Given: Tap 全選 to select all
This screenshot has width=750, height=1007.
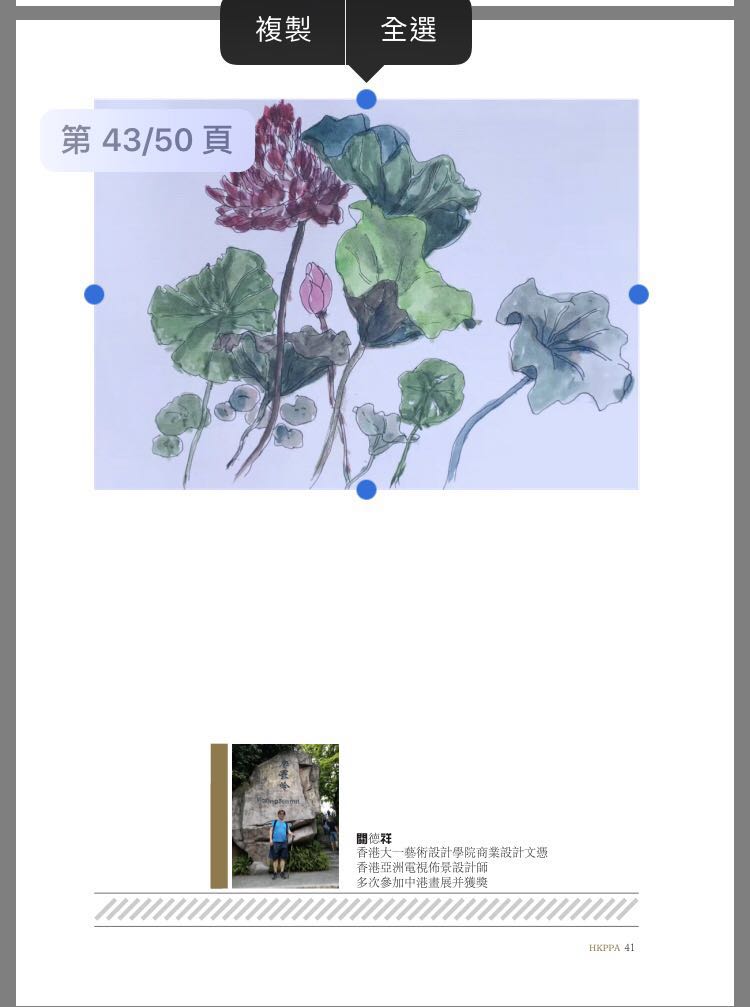Looking at the screenshot, I should tap(408, 30).
